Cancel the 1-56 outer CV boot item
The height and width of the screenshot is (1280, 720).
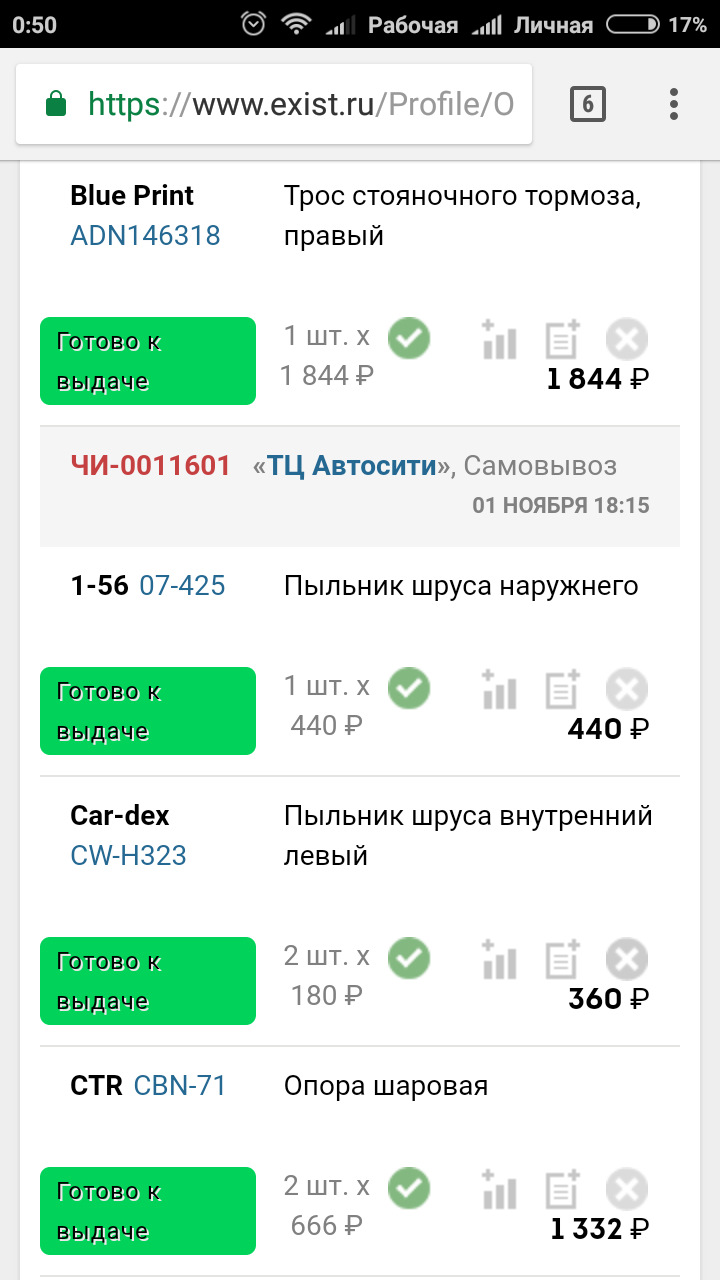[627, 690]
